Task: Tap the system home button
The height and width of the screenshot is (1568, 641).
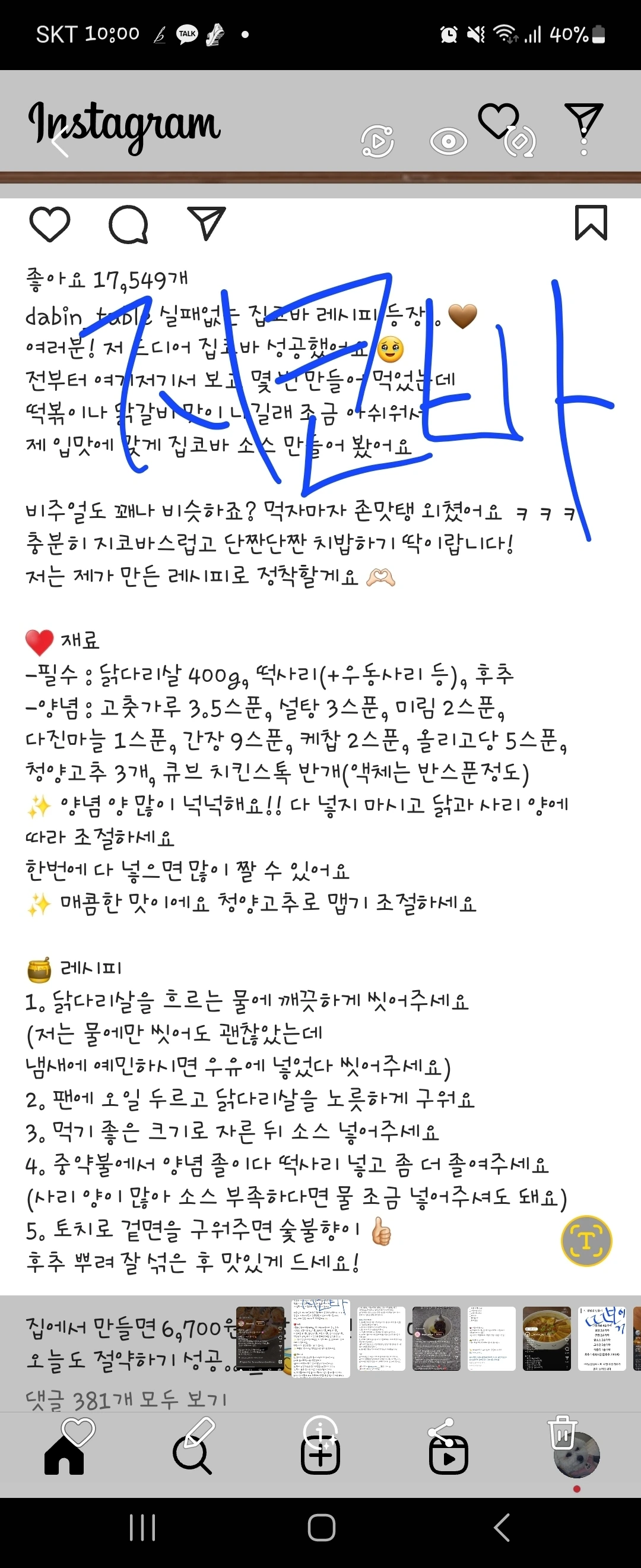Action: click(321, 1528)
